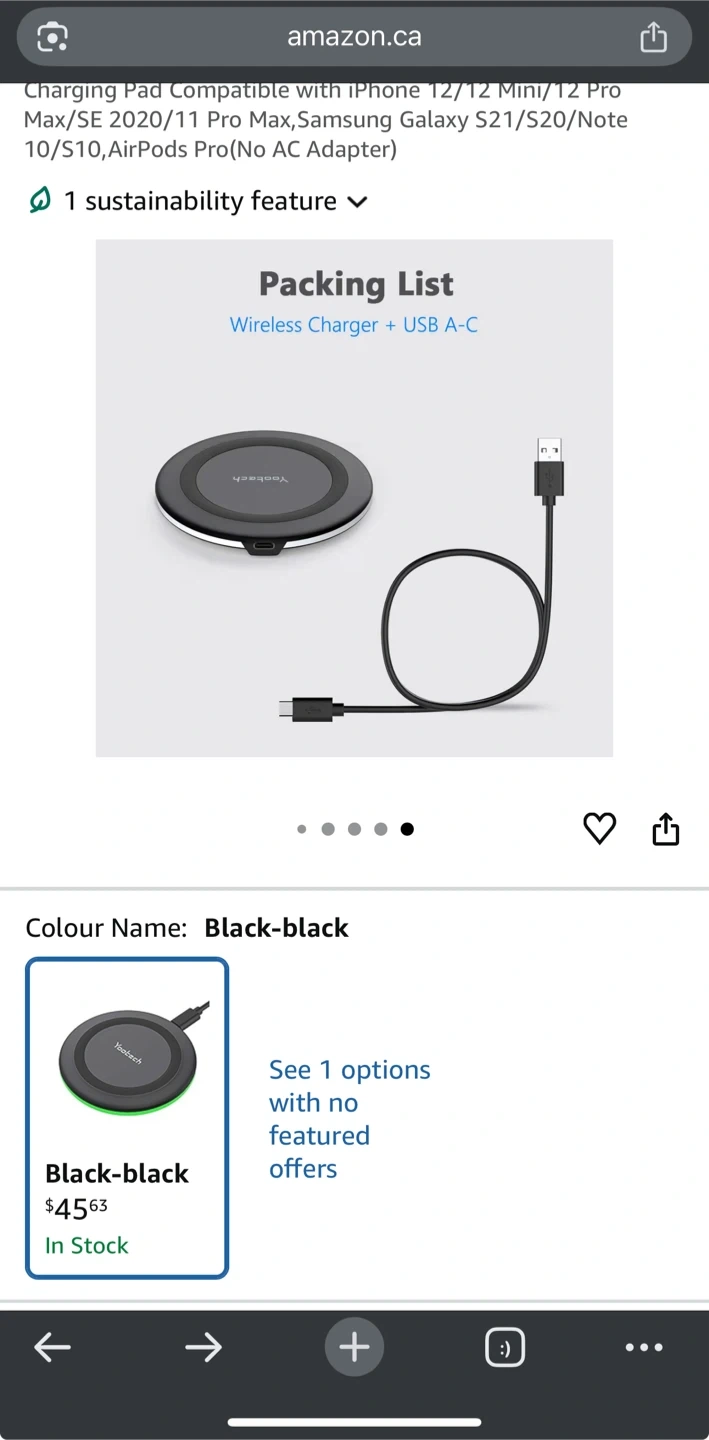709x1440 pixels.
Task: Open the camera search icon in address bar
Action: 52,37
